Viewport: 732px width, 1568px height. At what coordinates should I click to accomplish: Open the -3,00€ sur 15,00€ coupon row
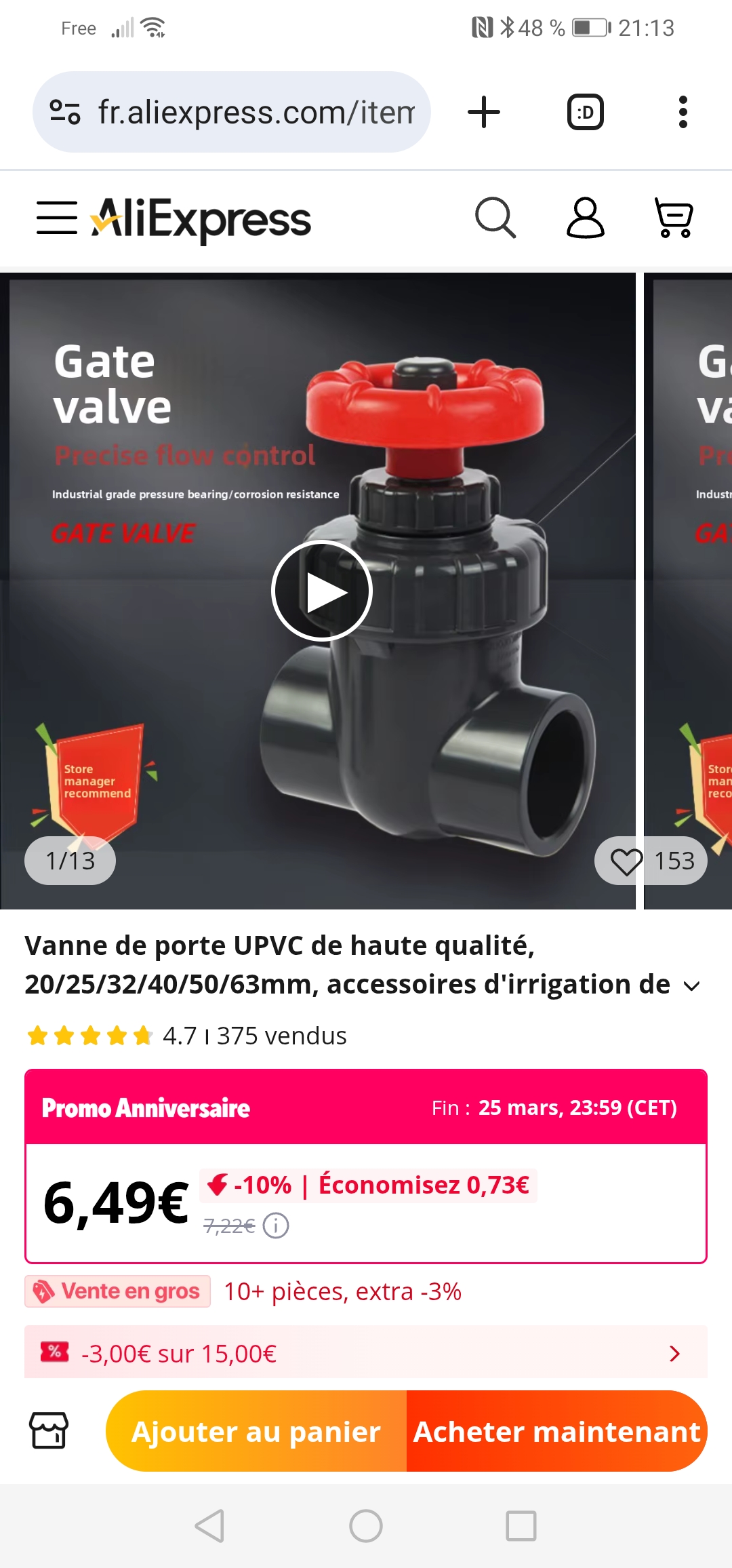pos(366,1354)
